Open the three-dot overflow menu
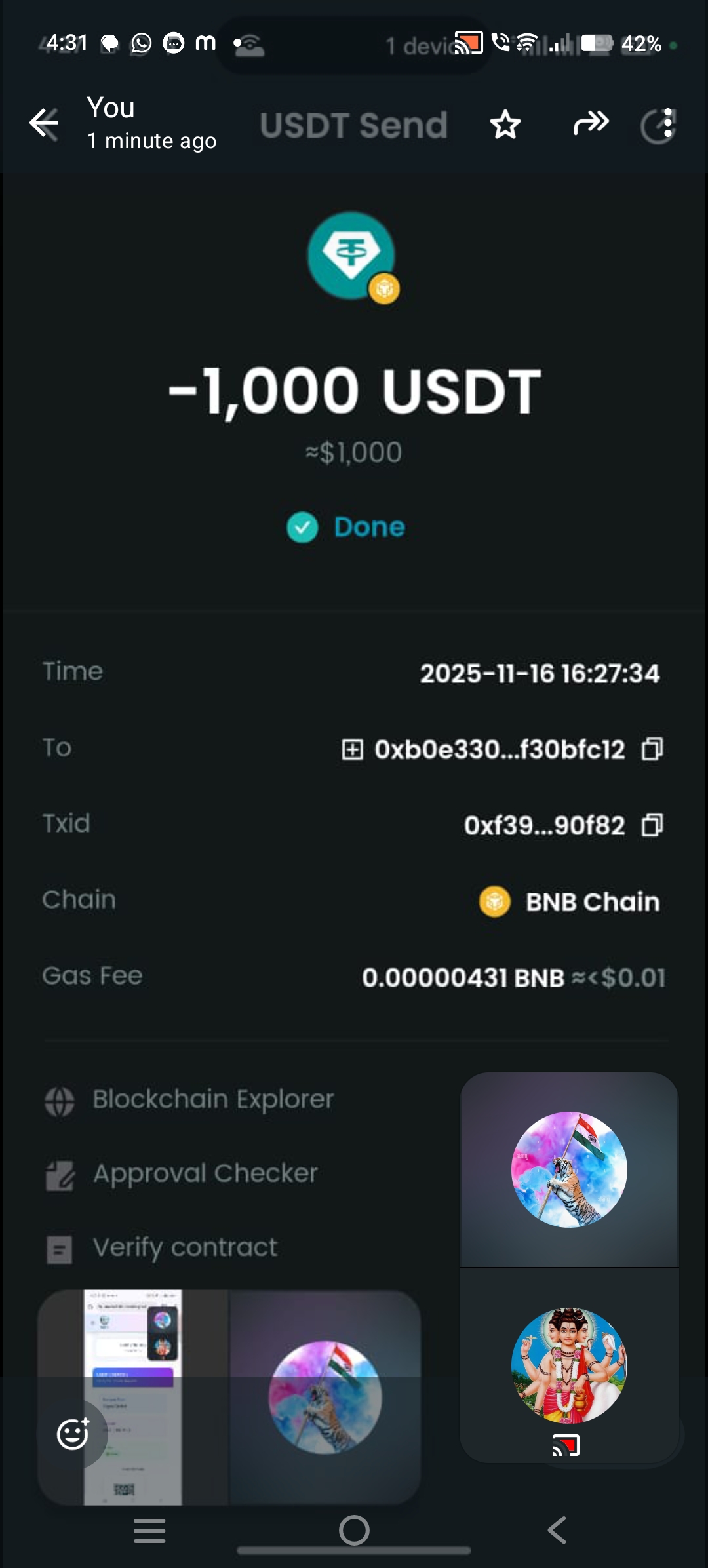708x1568 pixels. (667, 123)
